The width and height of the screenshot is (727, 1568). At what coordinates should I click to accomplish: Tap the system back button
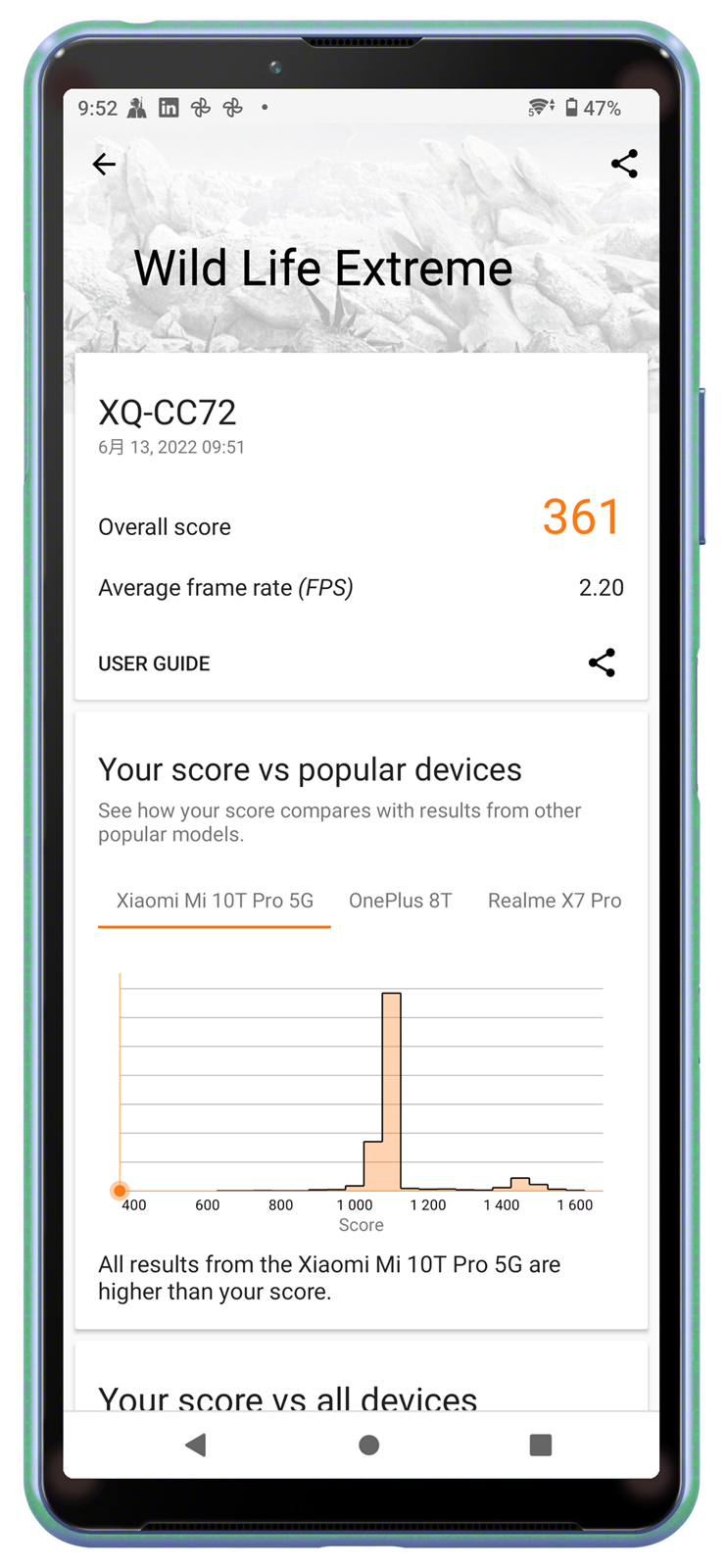[x=196, y=1445]
